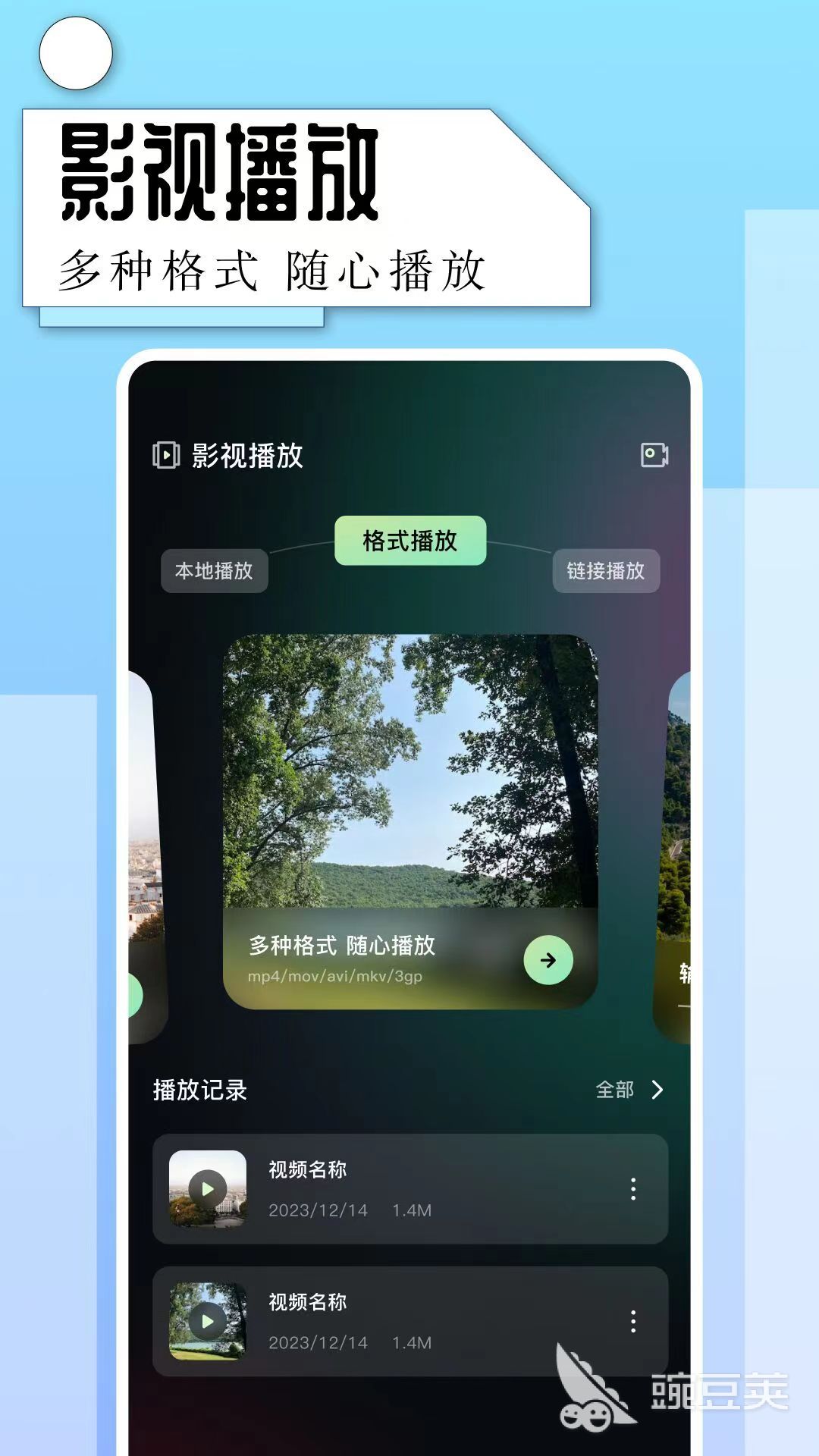Click the green arrow on the format card

pyautogui.click(x=548, y=962)
